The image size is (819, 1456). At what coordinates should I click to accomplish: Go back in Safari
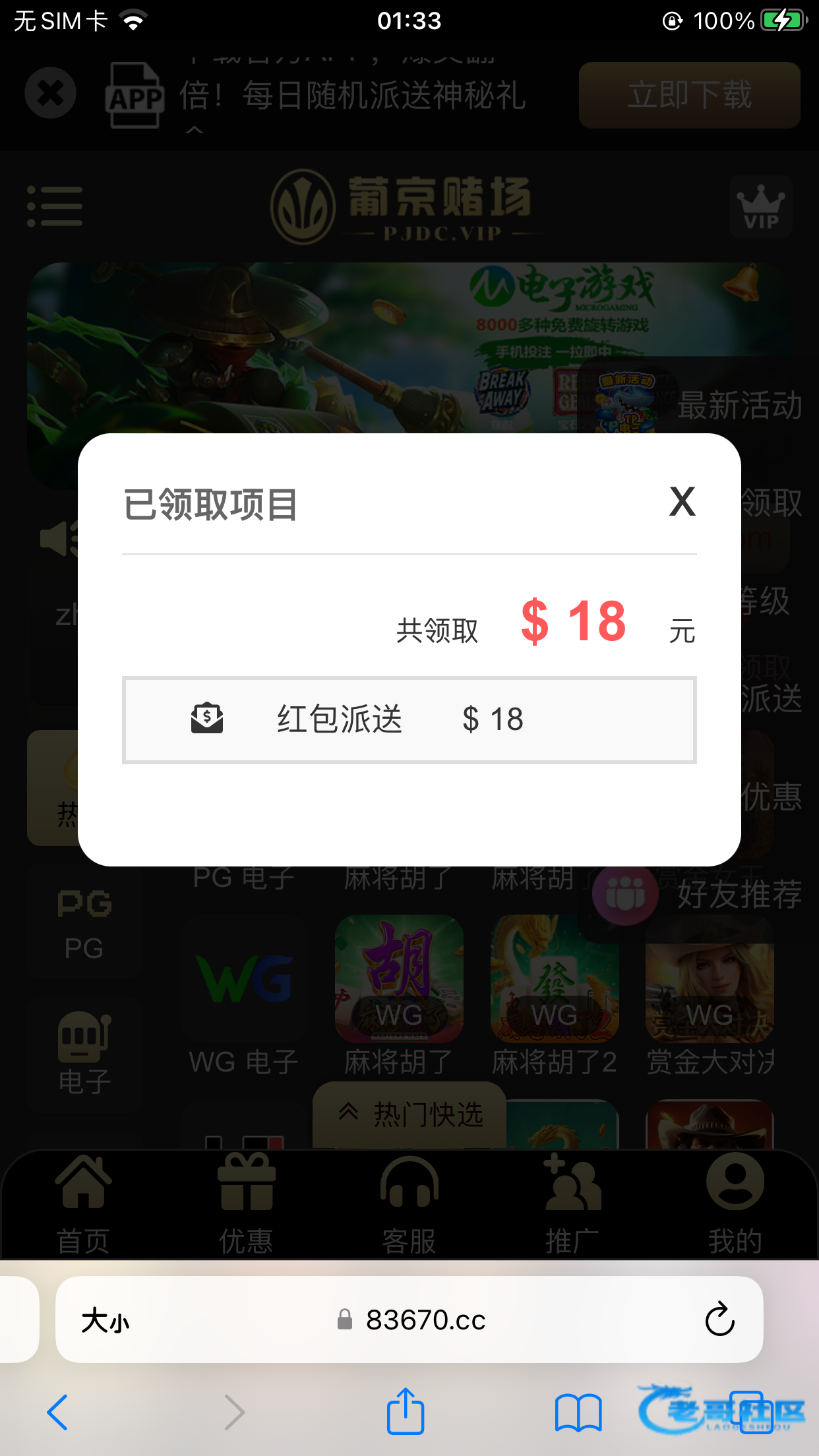click(x=58, y=1412)
